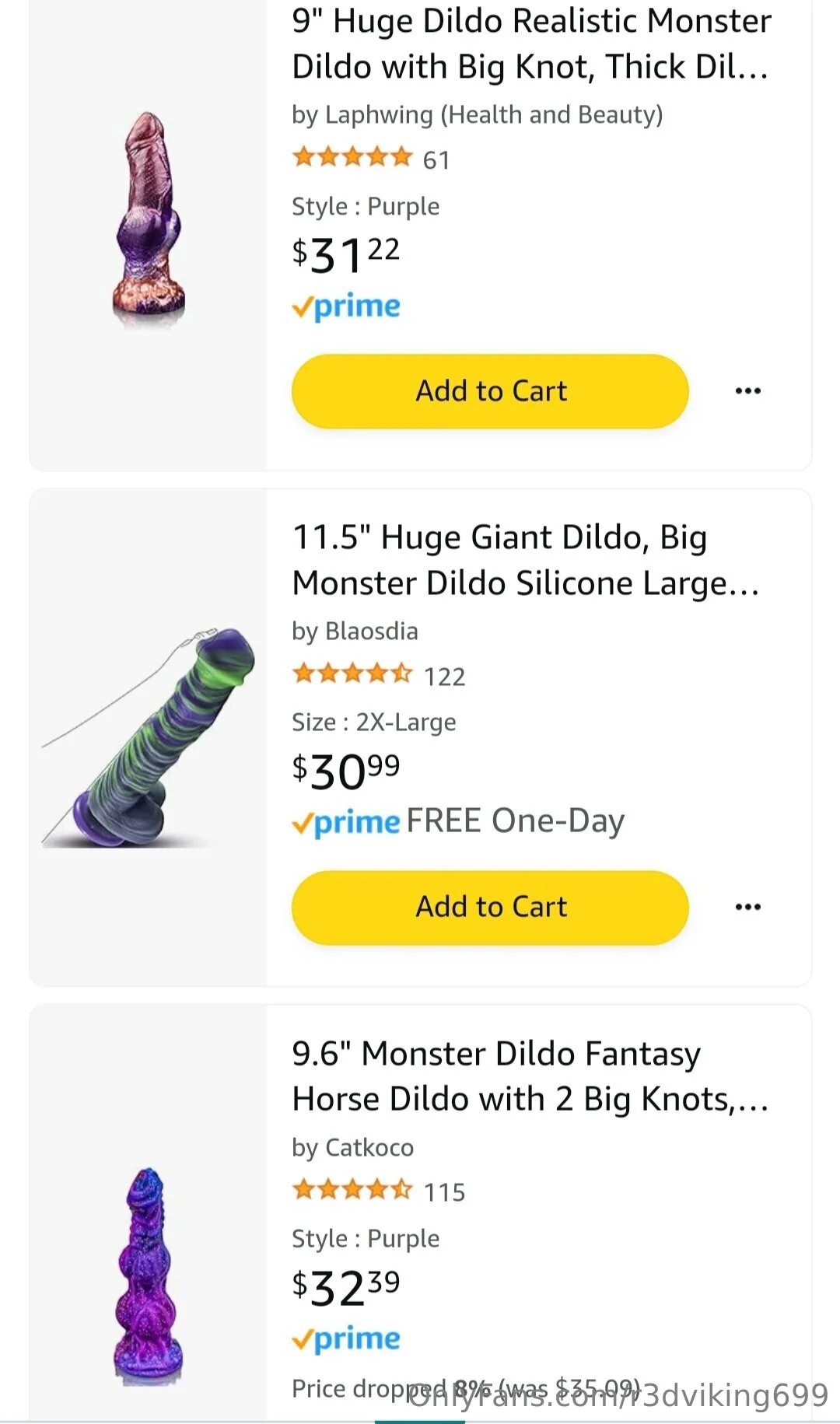Open overflow menu for the Blaosdia item
840x1424 pixels.
[x=747, y=907]
